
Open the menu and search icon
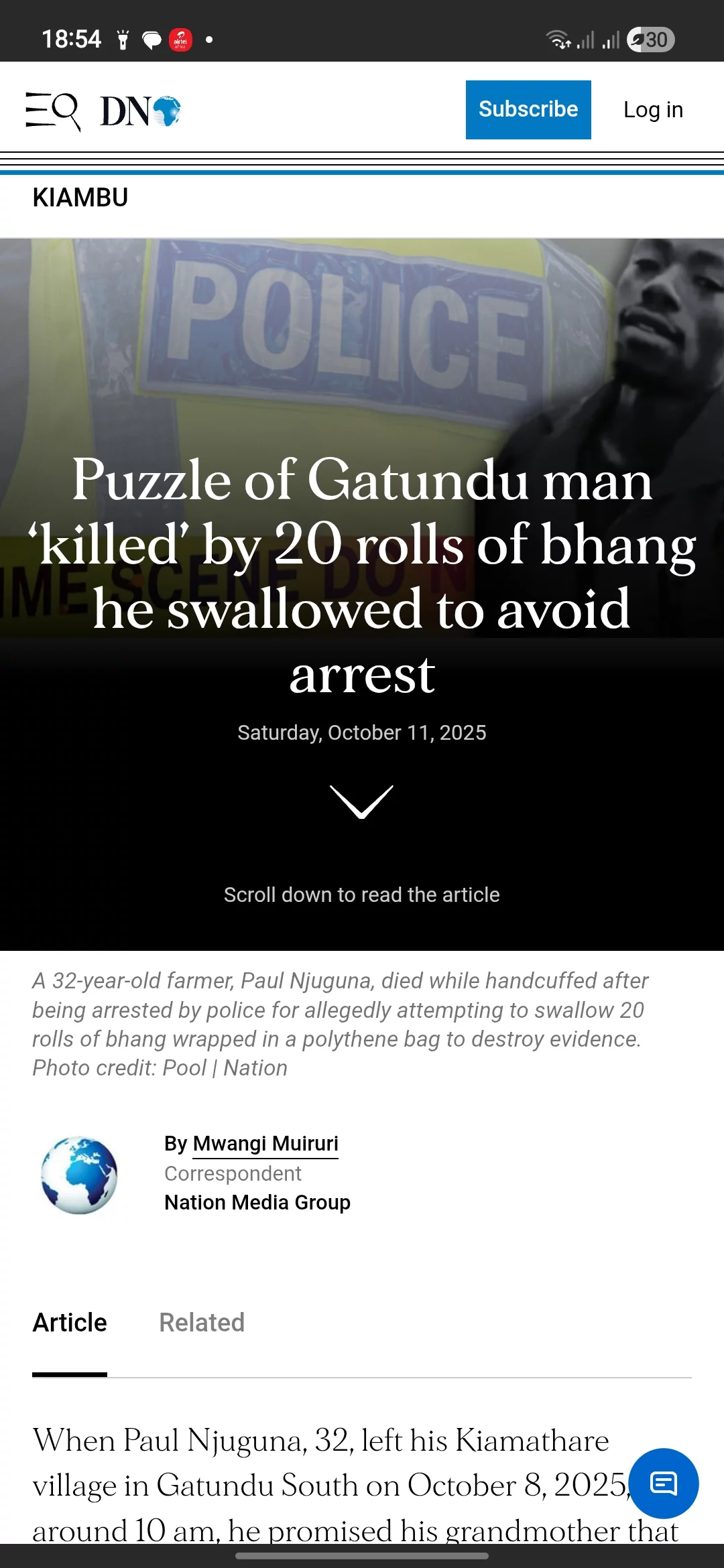coord(53,111)
